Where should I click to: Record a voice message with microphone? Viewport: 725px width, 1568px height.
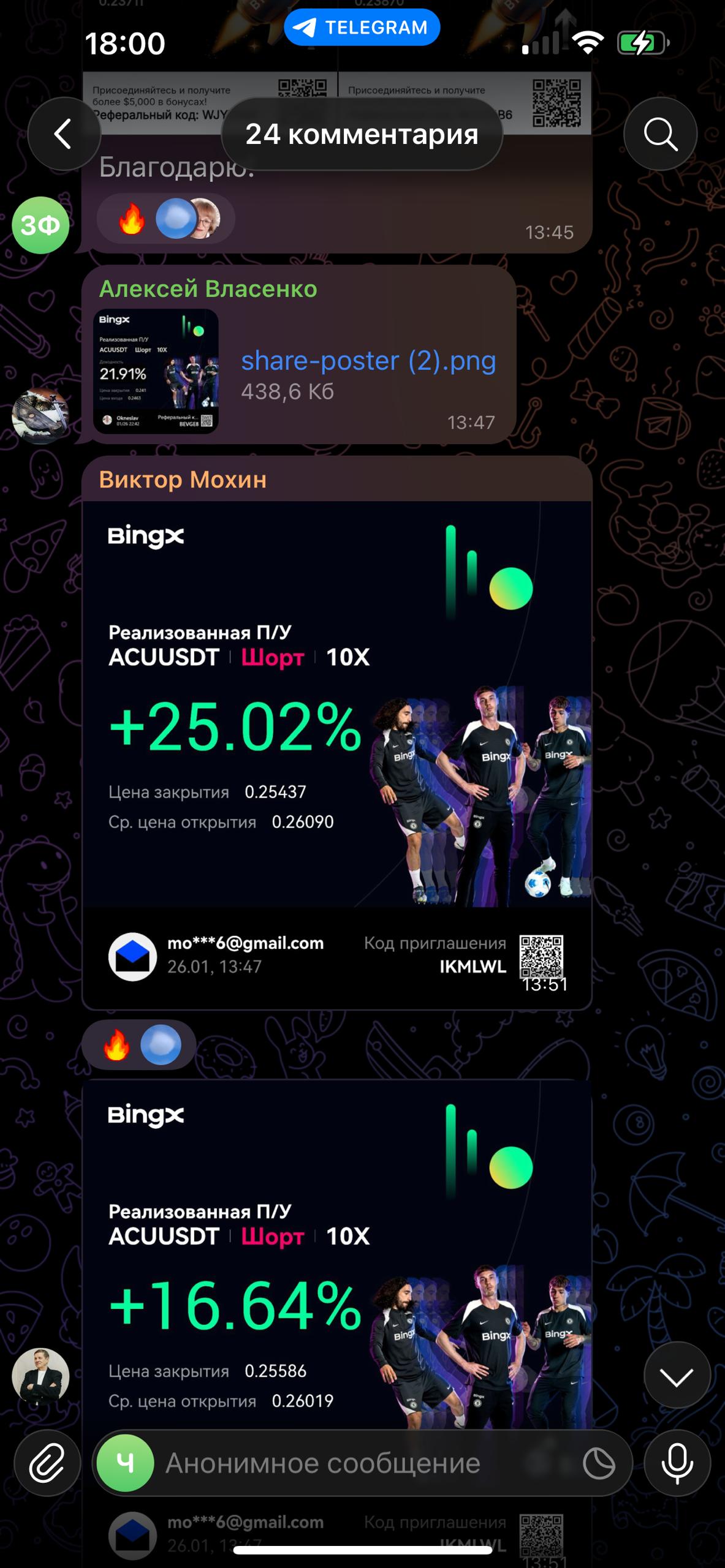677,1463
